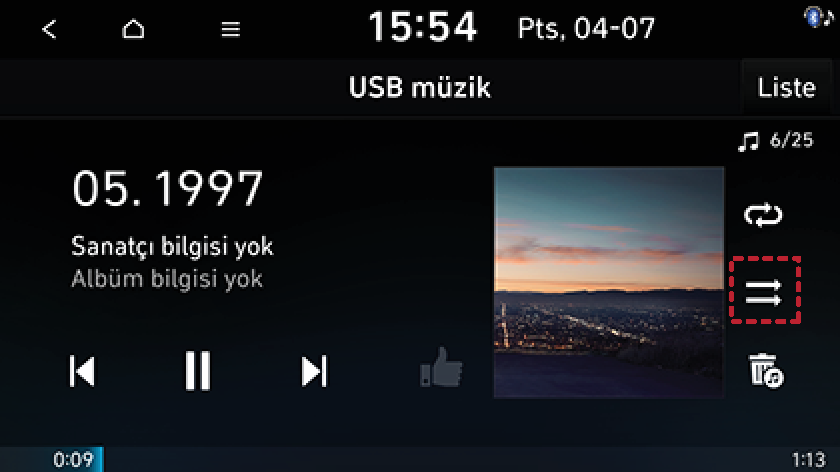Open the home screen
This screenshot has width=840, height=472.
133,29
